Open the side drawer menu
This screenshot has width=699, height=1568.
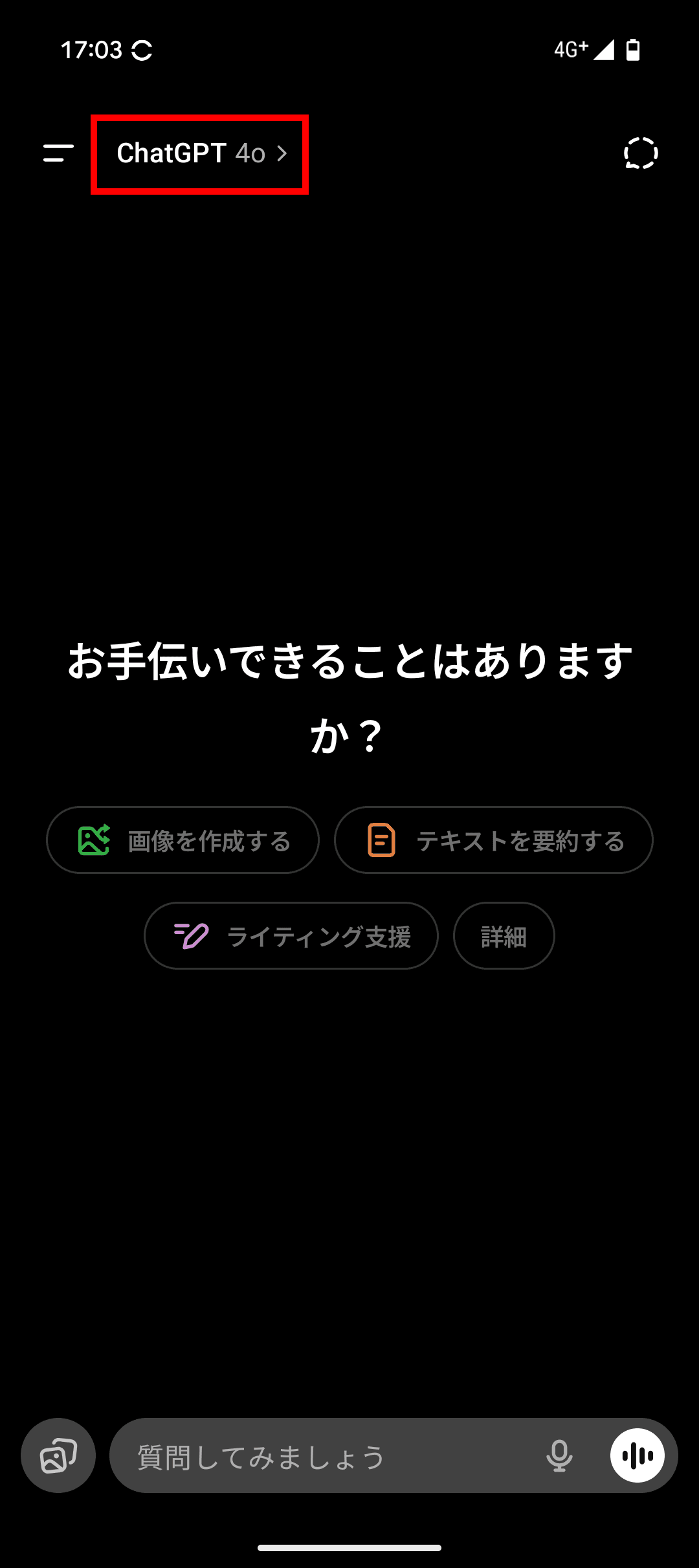pyautogui.click(x=58, y=153)
